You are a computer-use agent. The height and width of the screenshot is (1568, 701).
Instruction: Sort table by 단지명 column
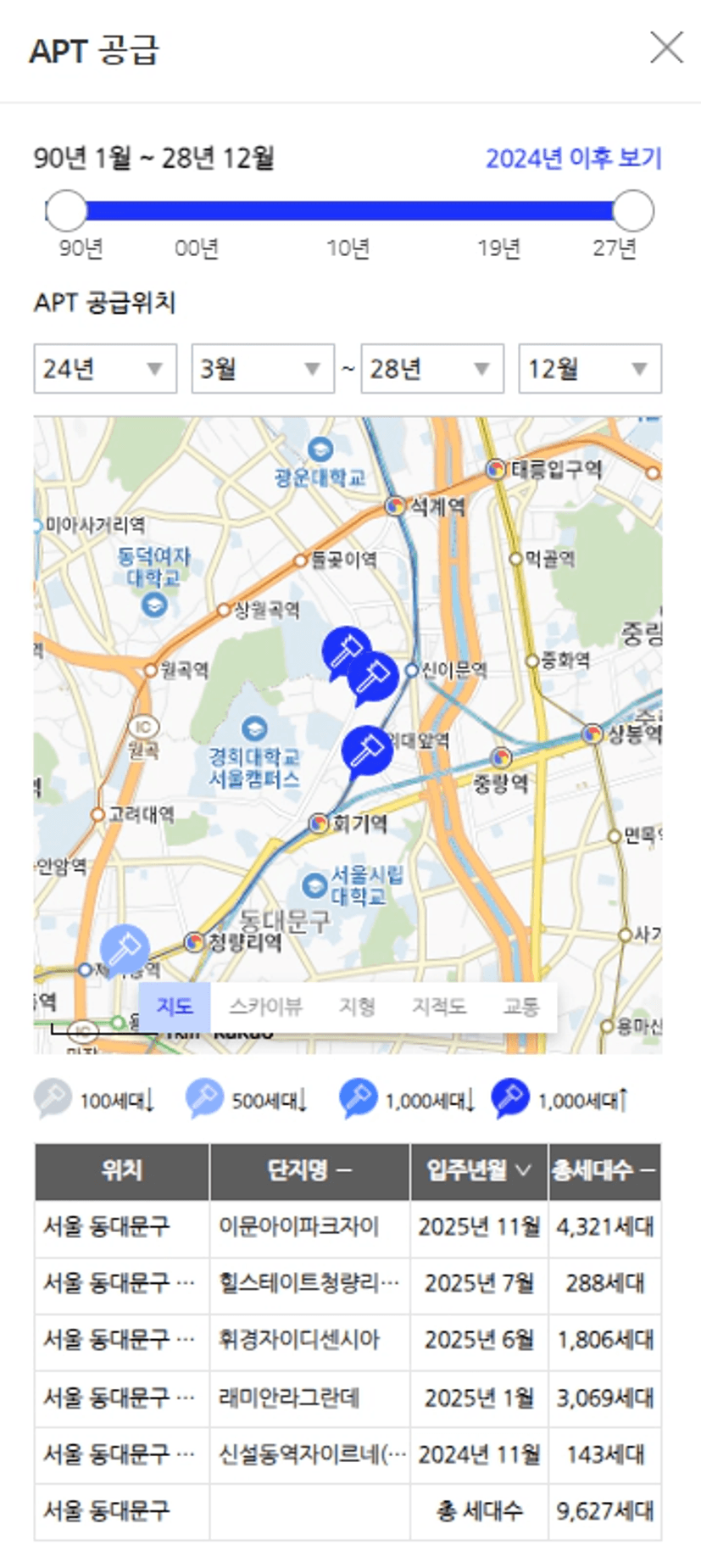(309, 1170)
